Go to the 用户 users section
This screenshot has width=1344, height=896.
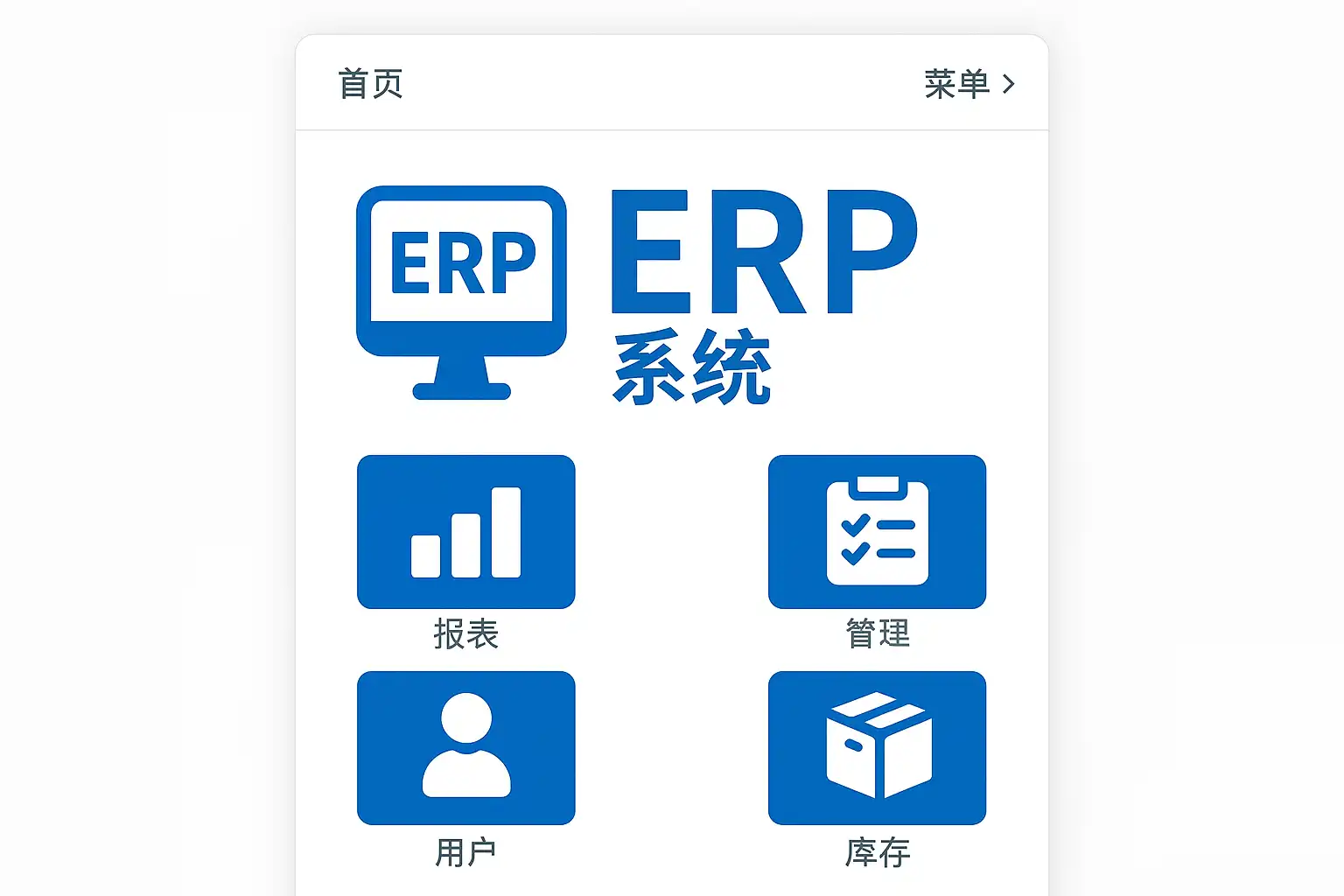click(465, 748)
